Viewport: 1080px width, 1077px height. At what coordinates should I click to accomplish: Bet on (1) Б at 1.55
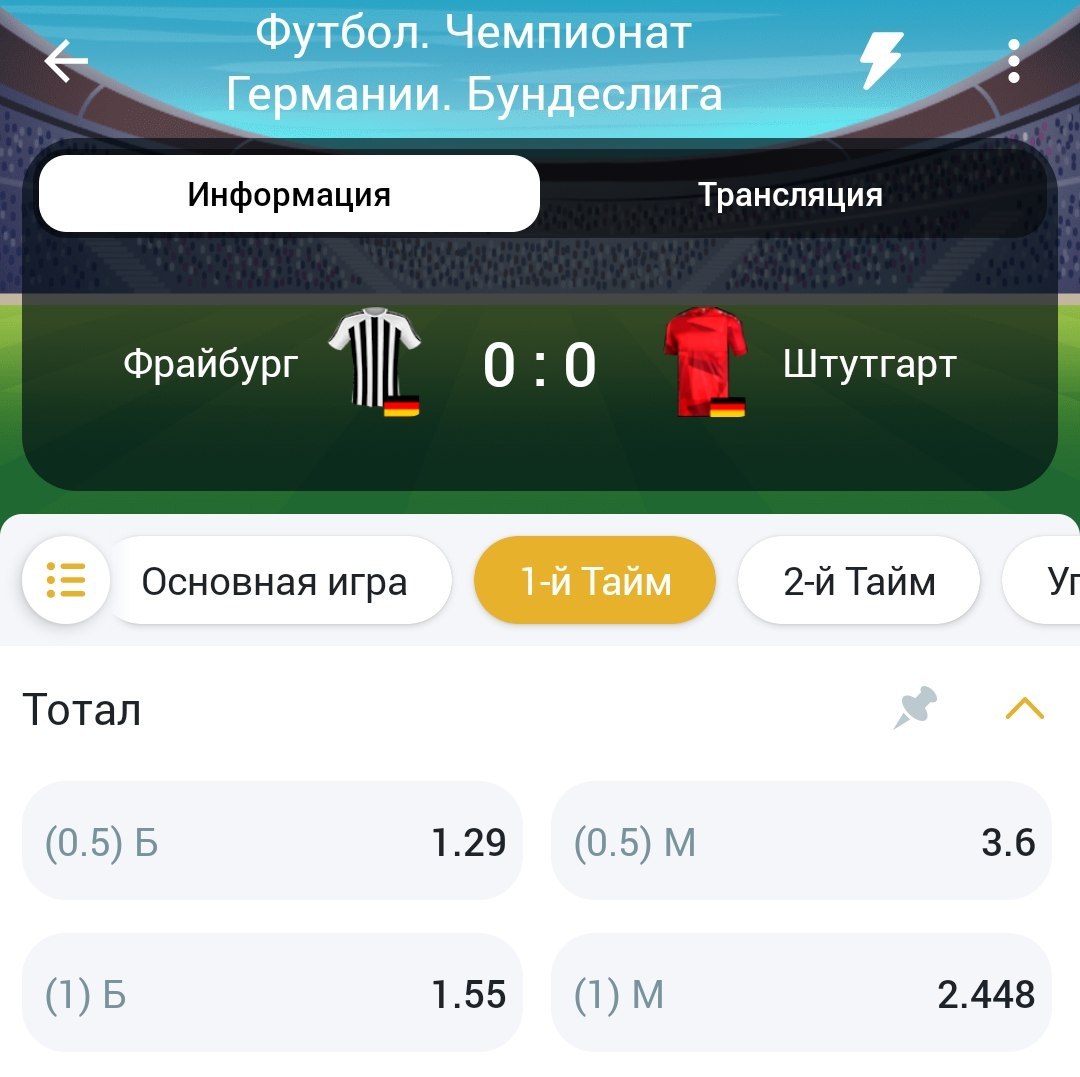(x=272, y=994)
